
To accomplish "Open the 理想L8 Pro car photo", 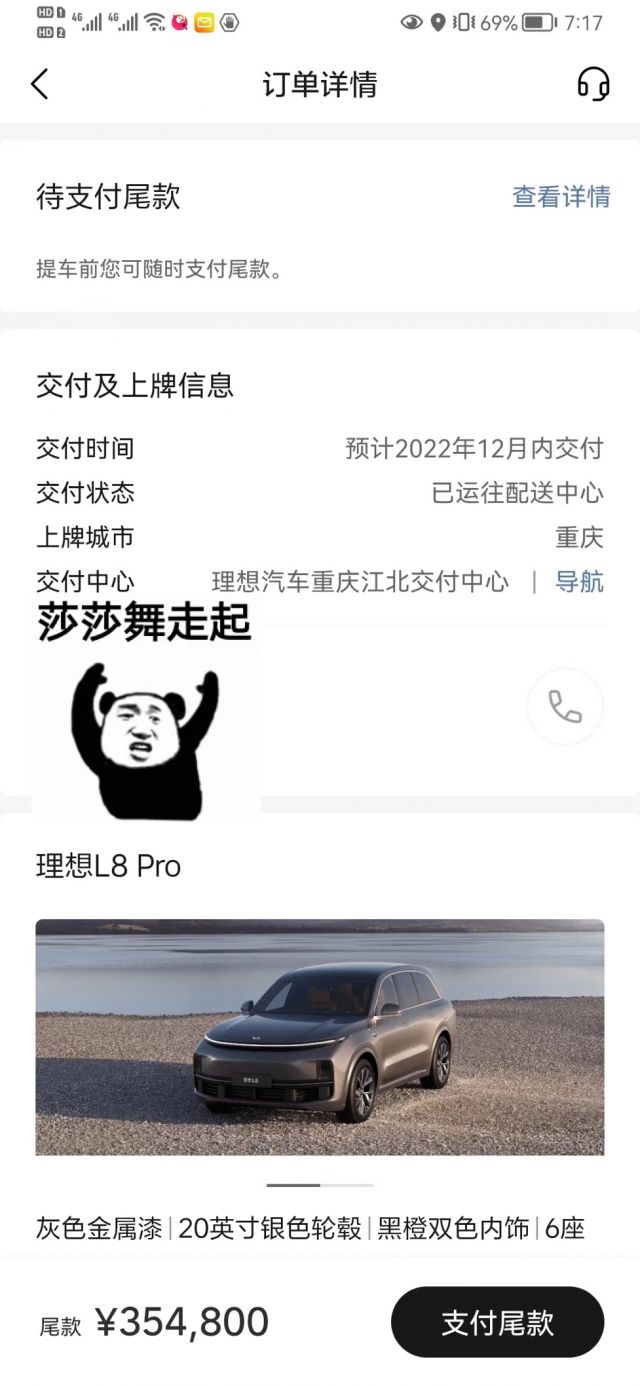I will pos(320,1037).
